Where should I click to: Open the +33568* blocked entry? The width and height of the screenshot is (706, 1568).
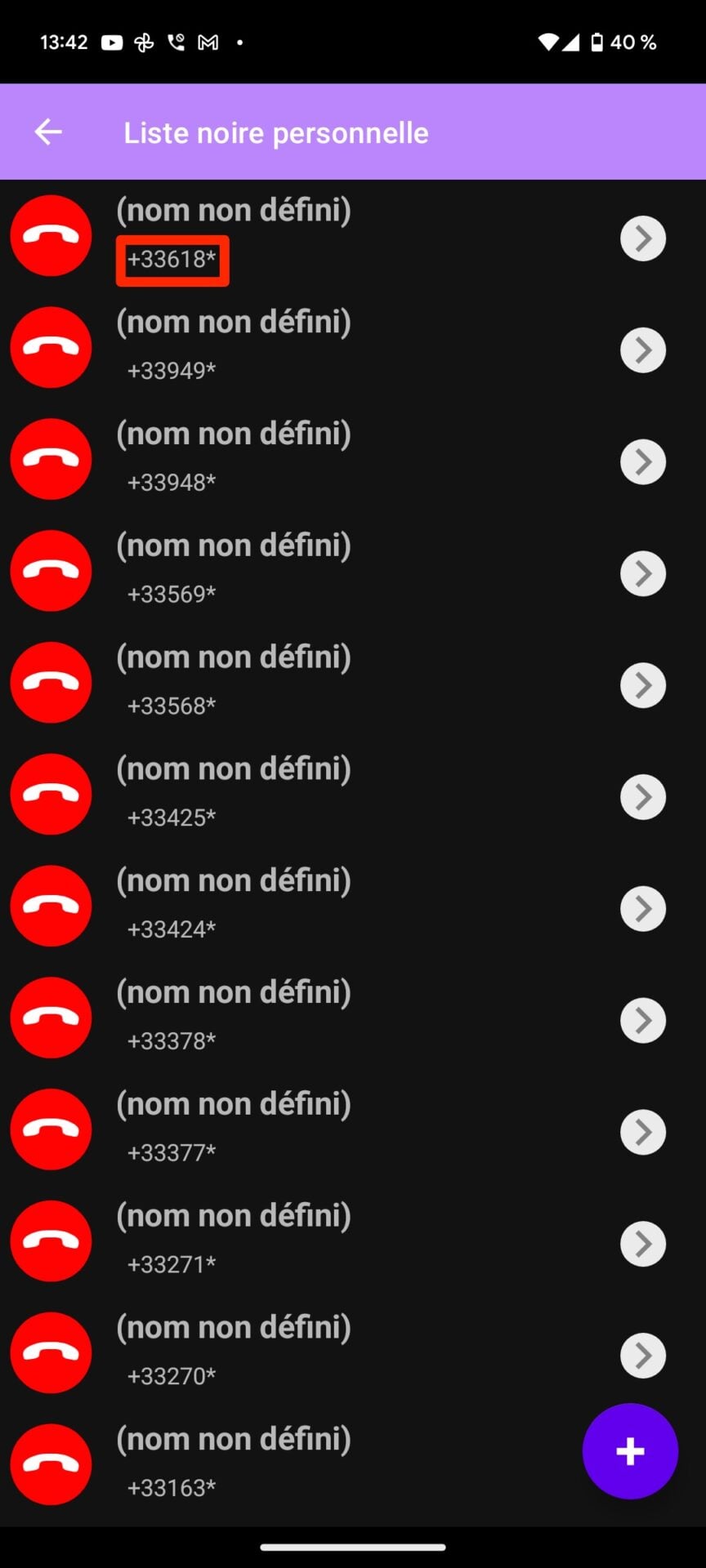click(642, 685)
